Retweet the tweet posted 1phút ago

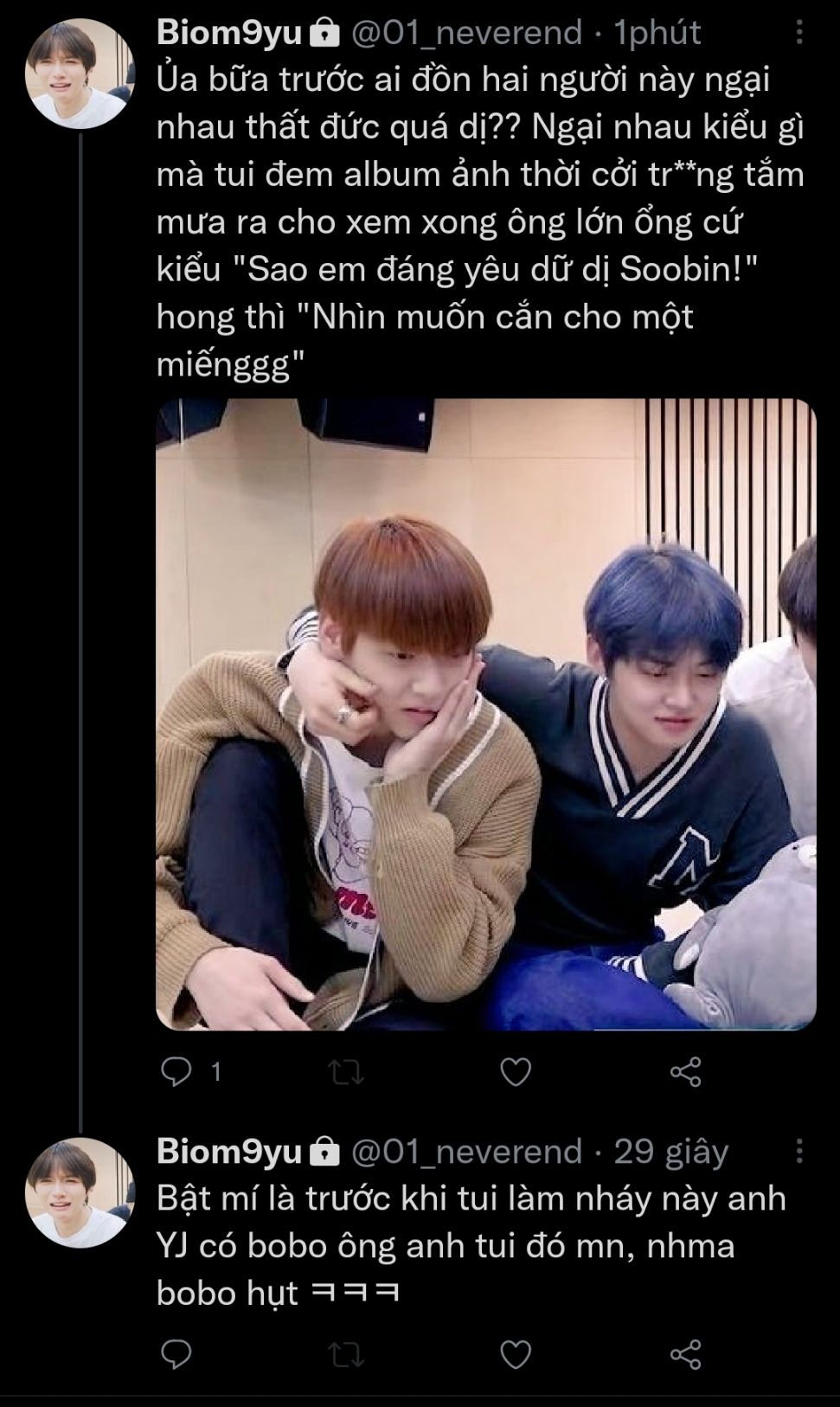(346, 1073)
